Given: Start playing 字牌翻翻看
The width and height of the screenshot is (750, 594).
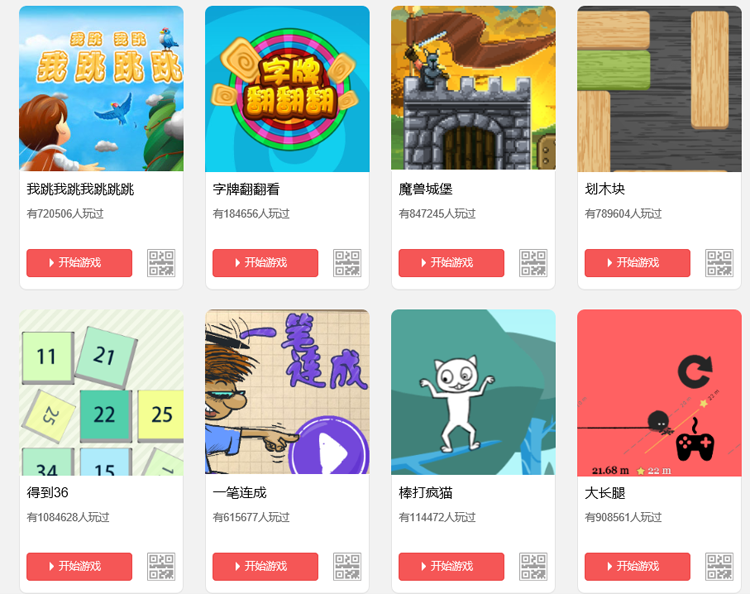Looking at the screenshot, I should click(x=265, y=263).
